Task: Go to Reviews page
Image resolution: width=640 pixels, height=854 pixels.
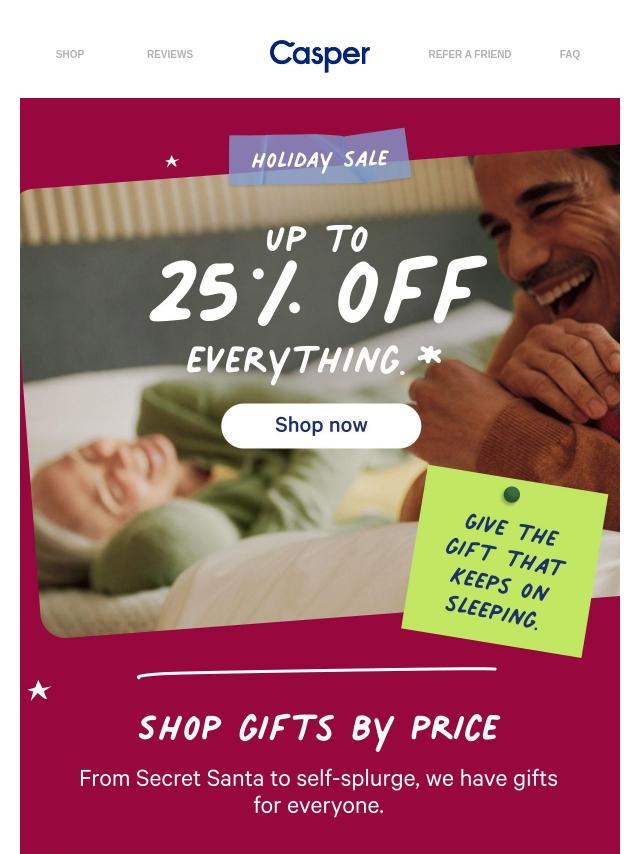Action: 170,55
